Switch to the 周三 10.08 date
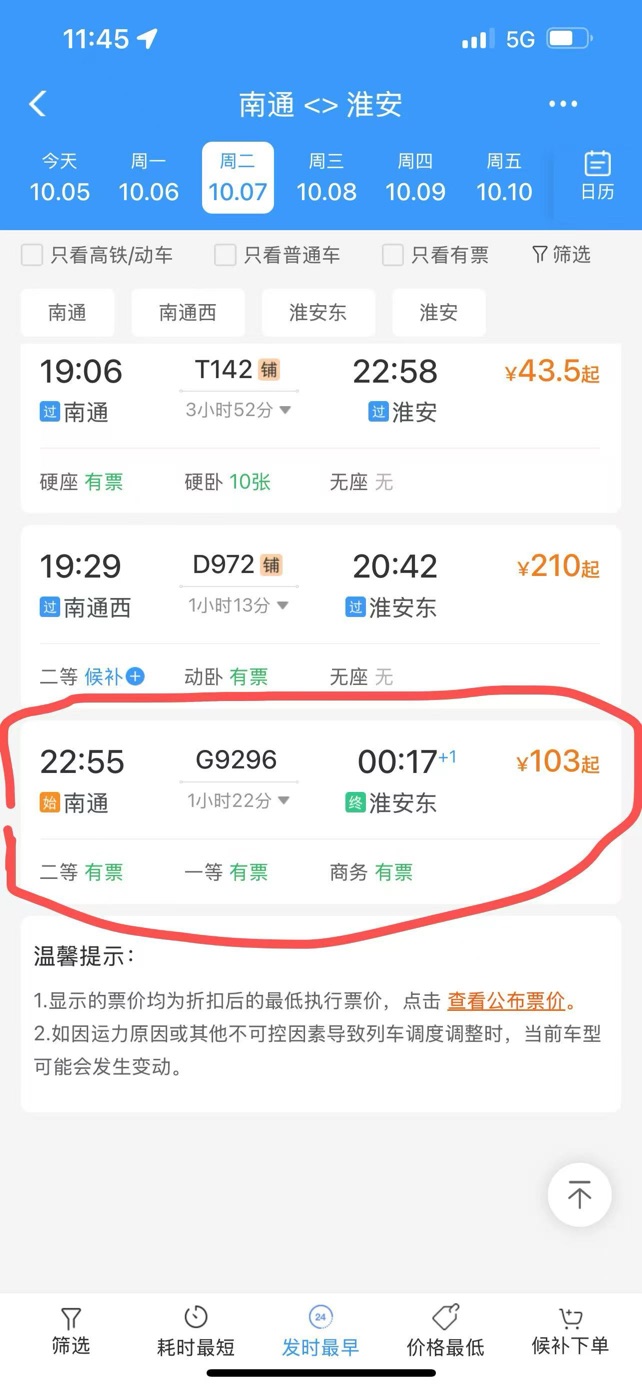 (x=326, y=178)
